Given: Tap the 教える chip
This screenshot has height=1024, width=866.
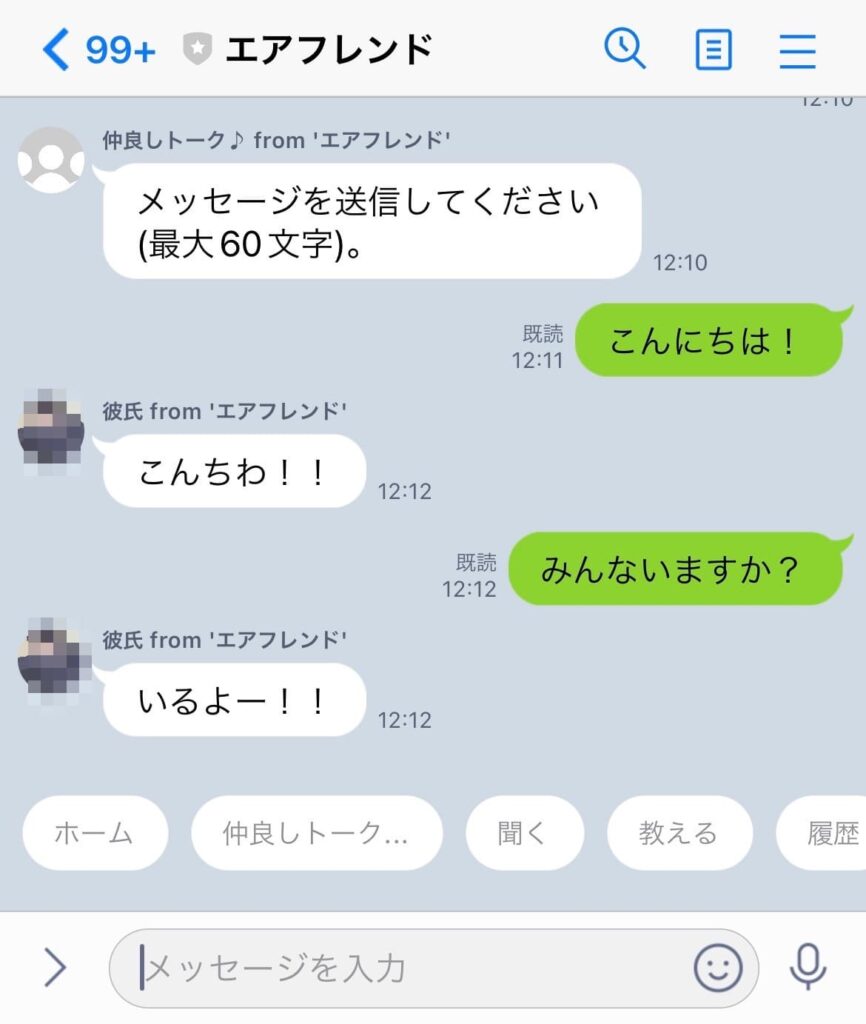Looking at the screenshot, I should (679, 833).
